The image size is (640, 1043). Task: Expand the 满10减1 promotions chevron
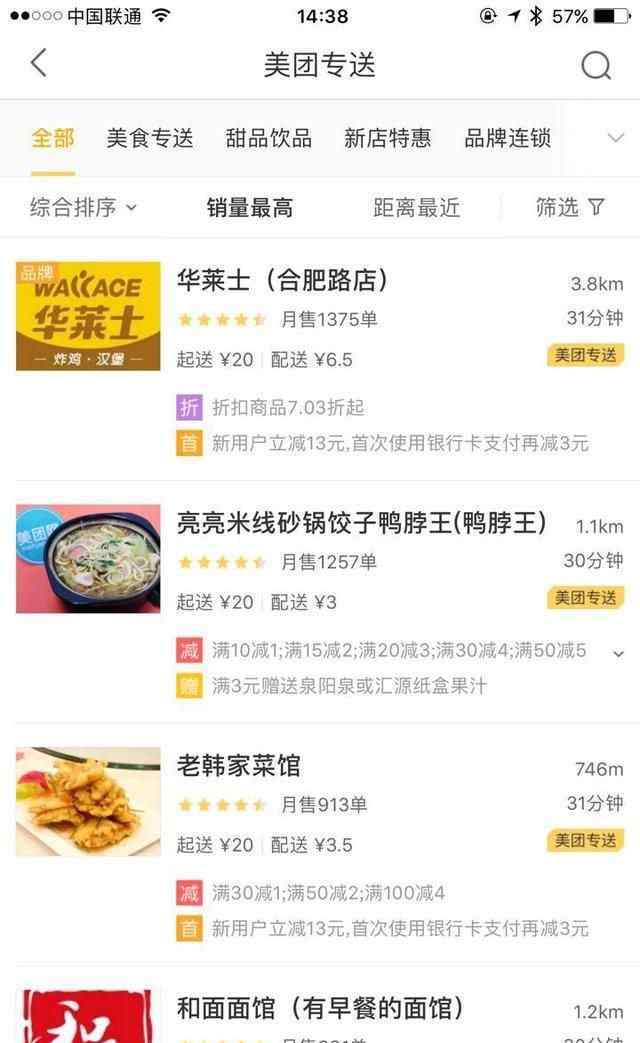tap(618, 652)
